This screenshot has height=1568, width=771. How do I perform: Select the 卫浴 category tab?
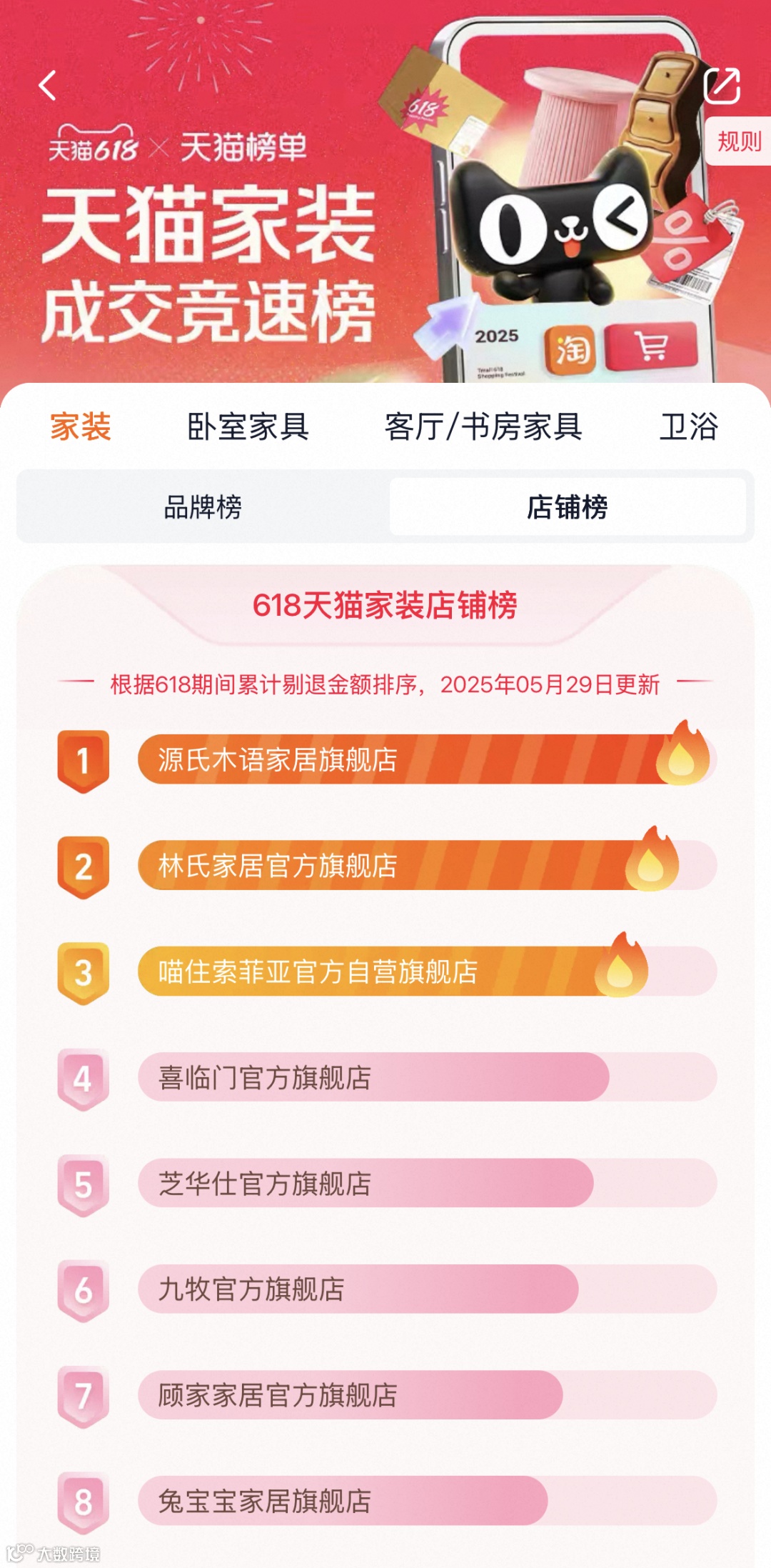[x=690, y=426]
